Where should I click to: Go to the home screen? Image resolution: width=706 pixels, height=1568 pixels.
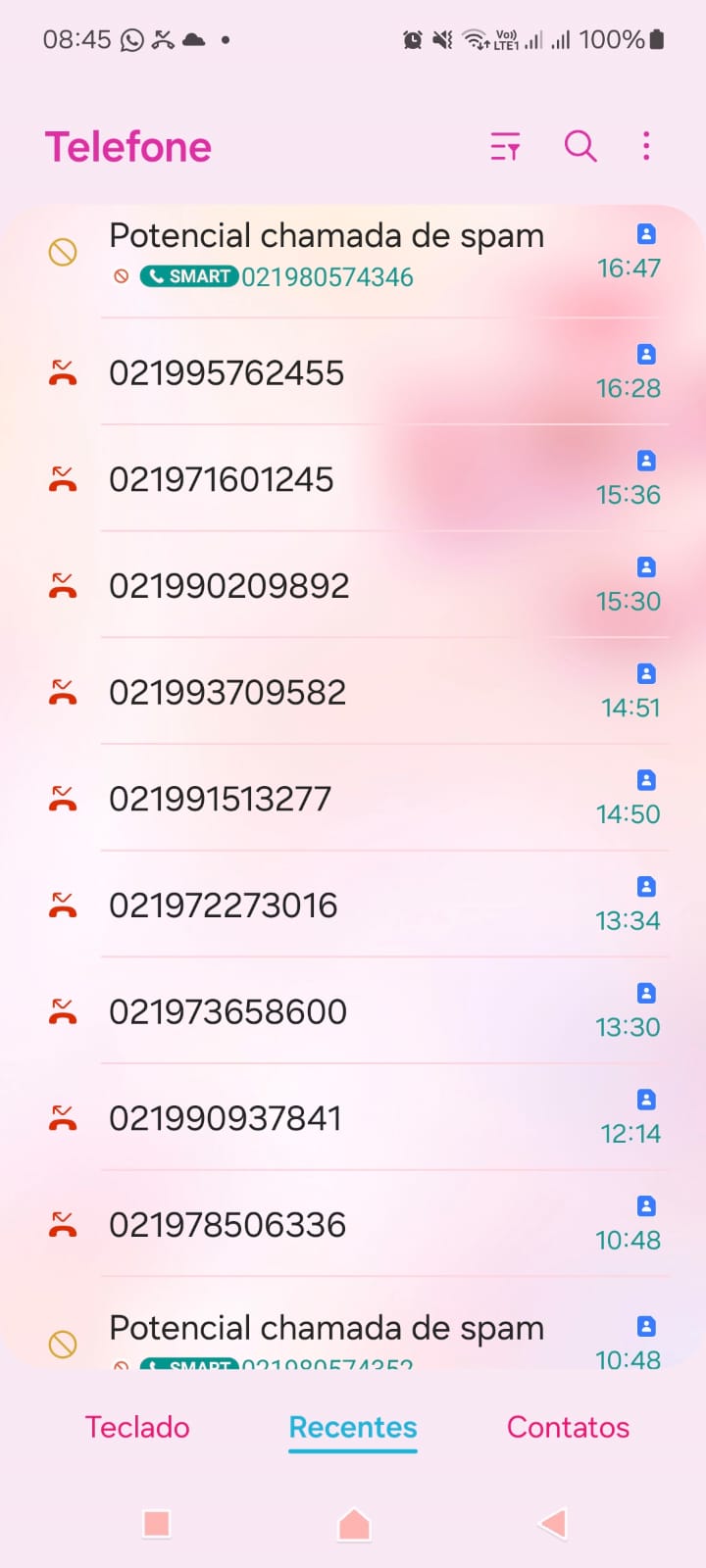[354, 1524]
